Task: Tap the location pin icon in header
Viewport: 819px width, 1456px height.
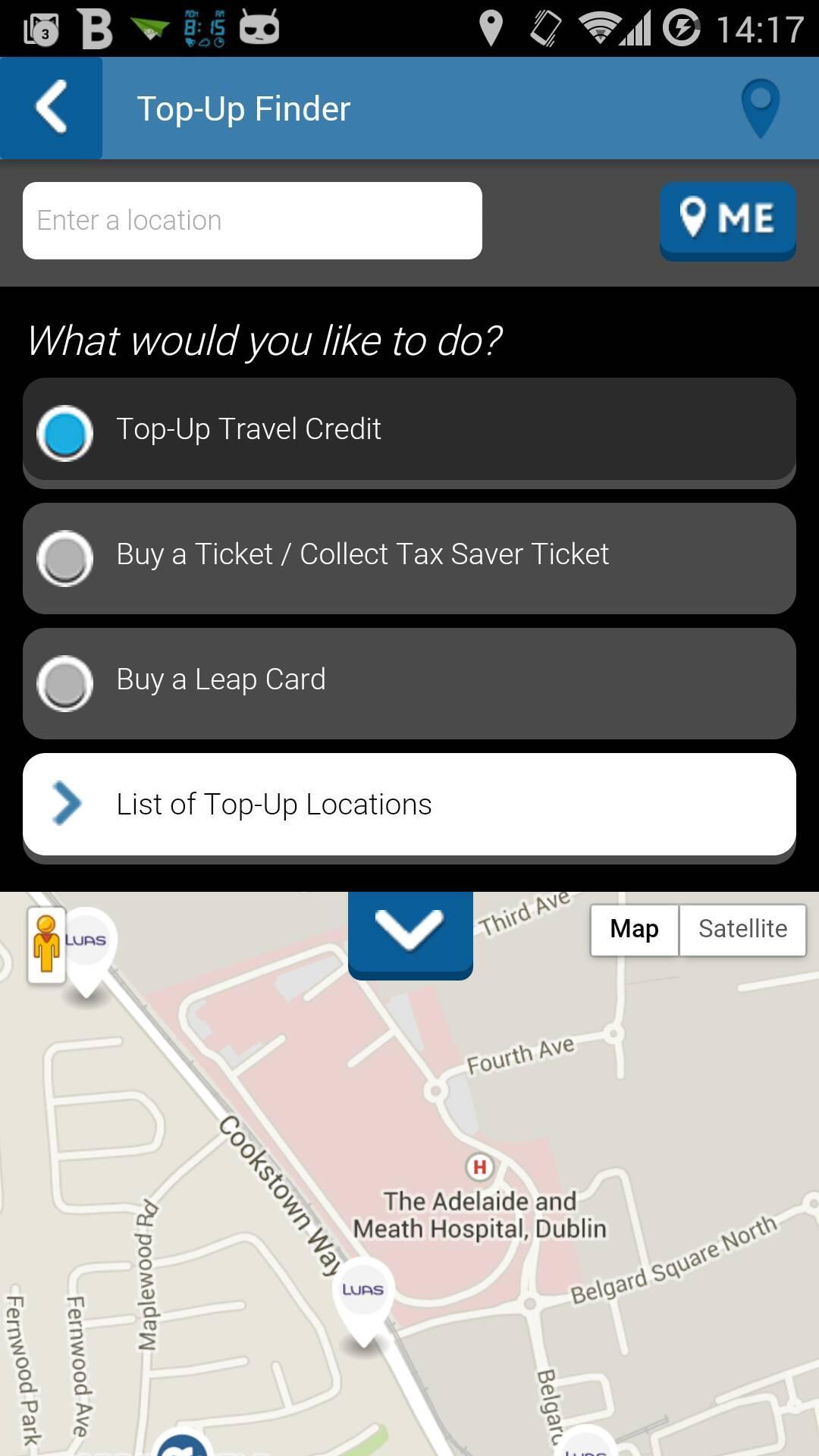Action: click(x=760, y=108)
